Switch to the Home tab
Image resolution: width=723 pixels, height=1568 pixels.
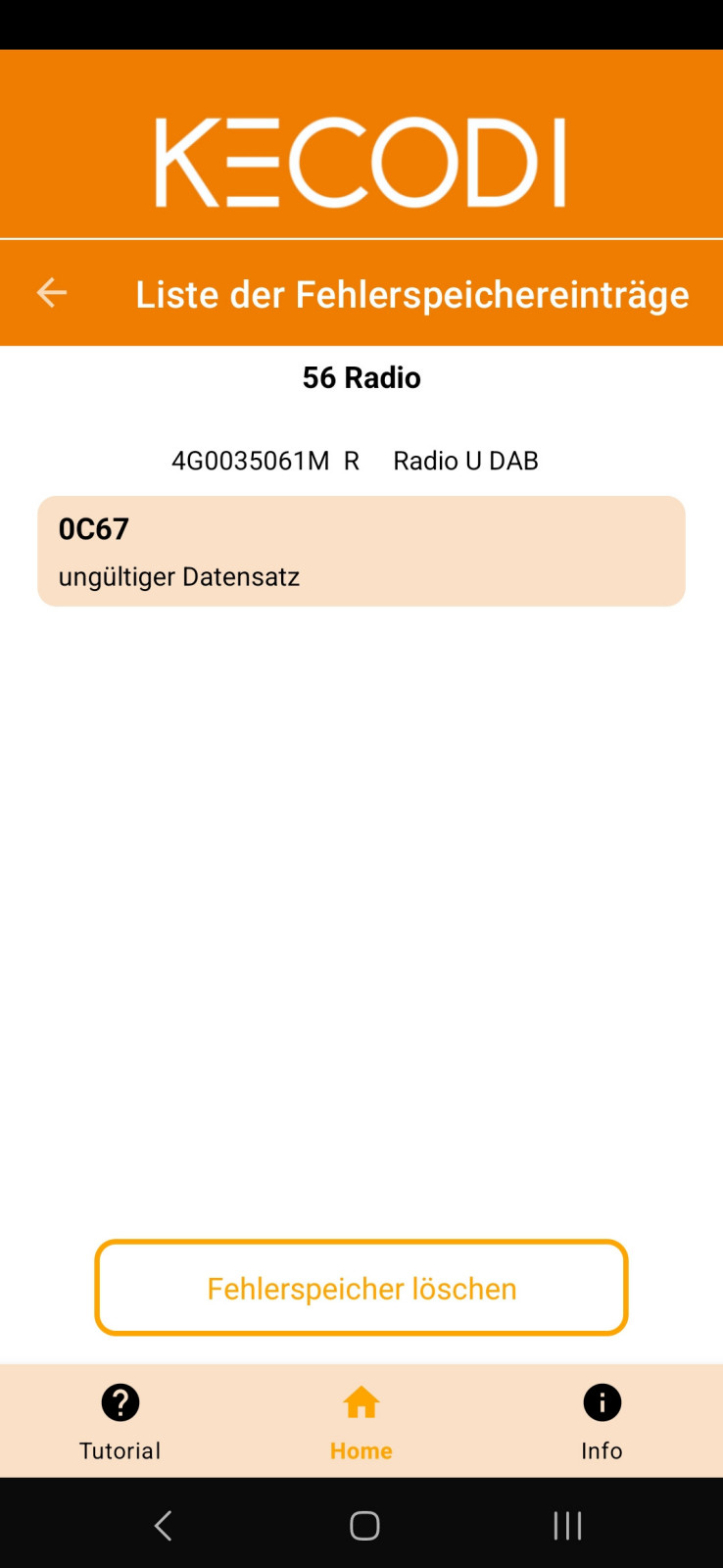click(361, 1421)
